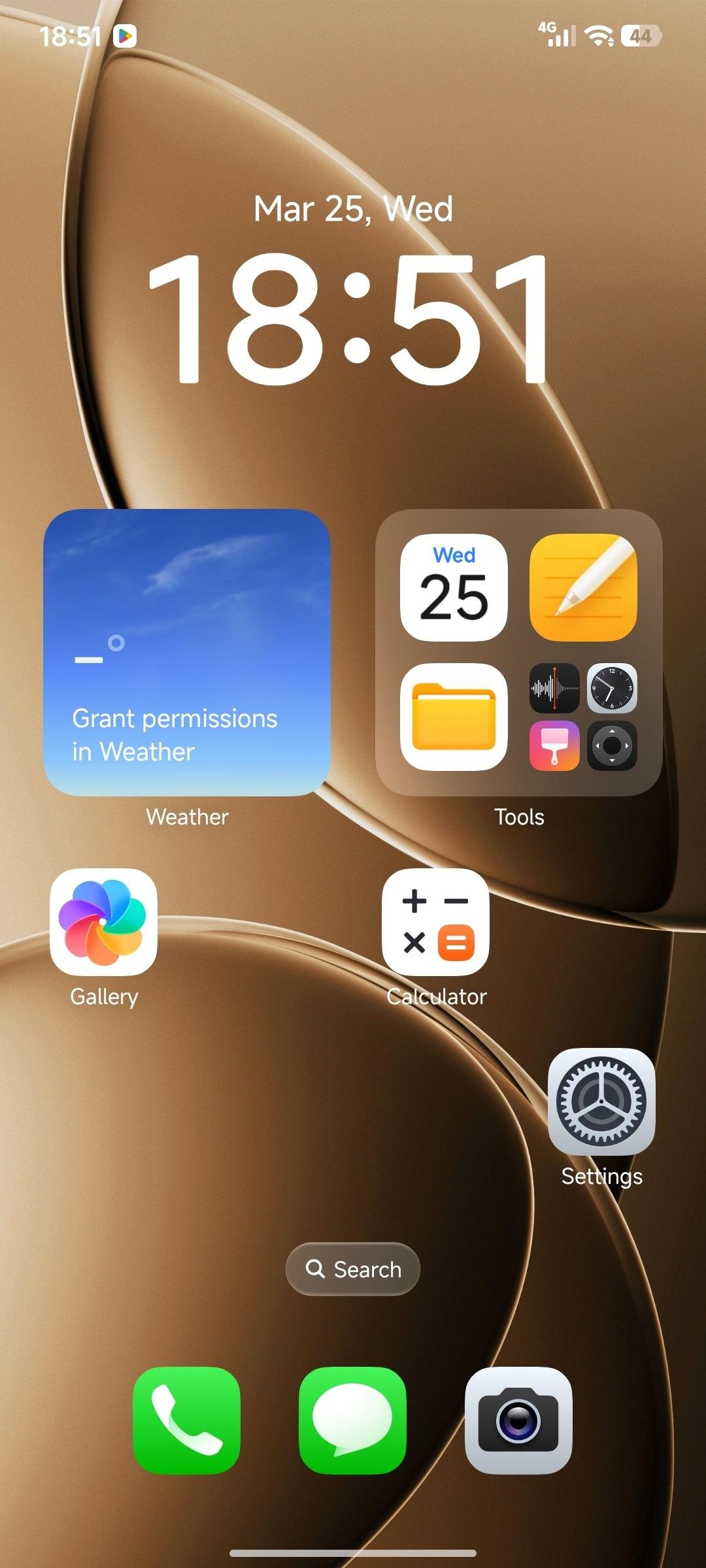Viewport: 706px width, 1568px height.
Task: Launch the Calculator app
Action: tap(435, 922)
